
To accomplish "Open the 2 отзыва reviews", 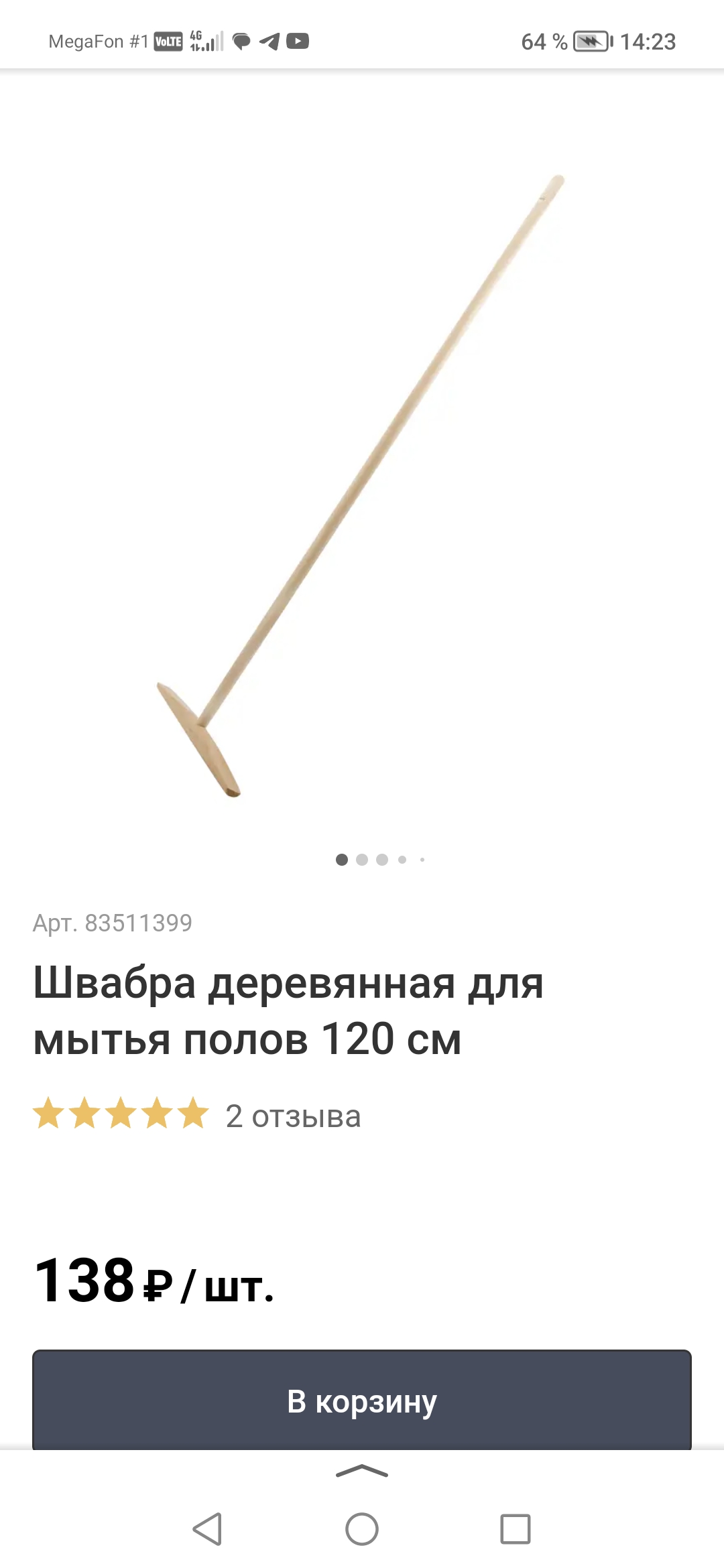I will coord(293,1116).
